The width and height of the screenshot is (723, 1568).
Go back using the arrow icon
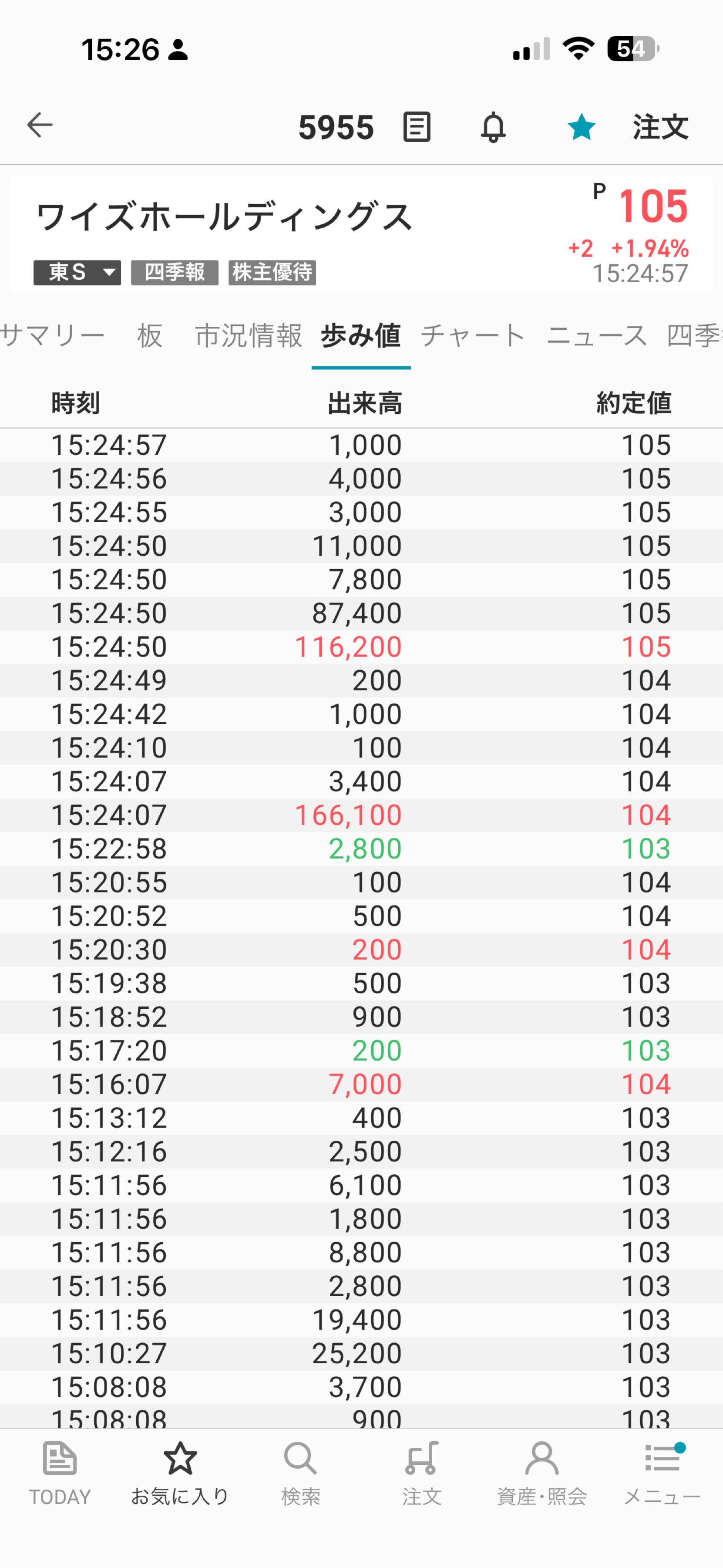point(40,126)
